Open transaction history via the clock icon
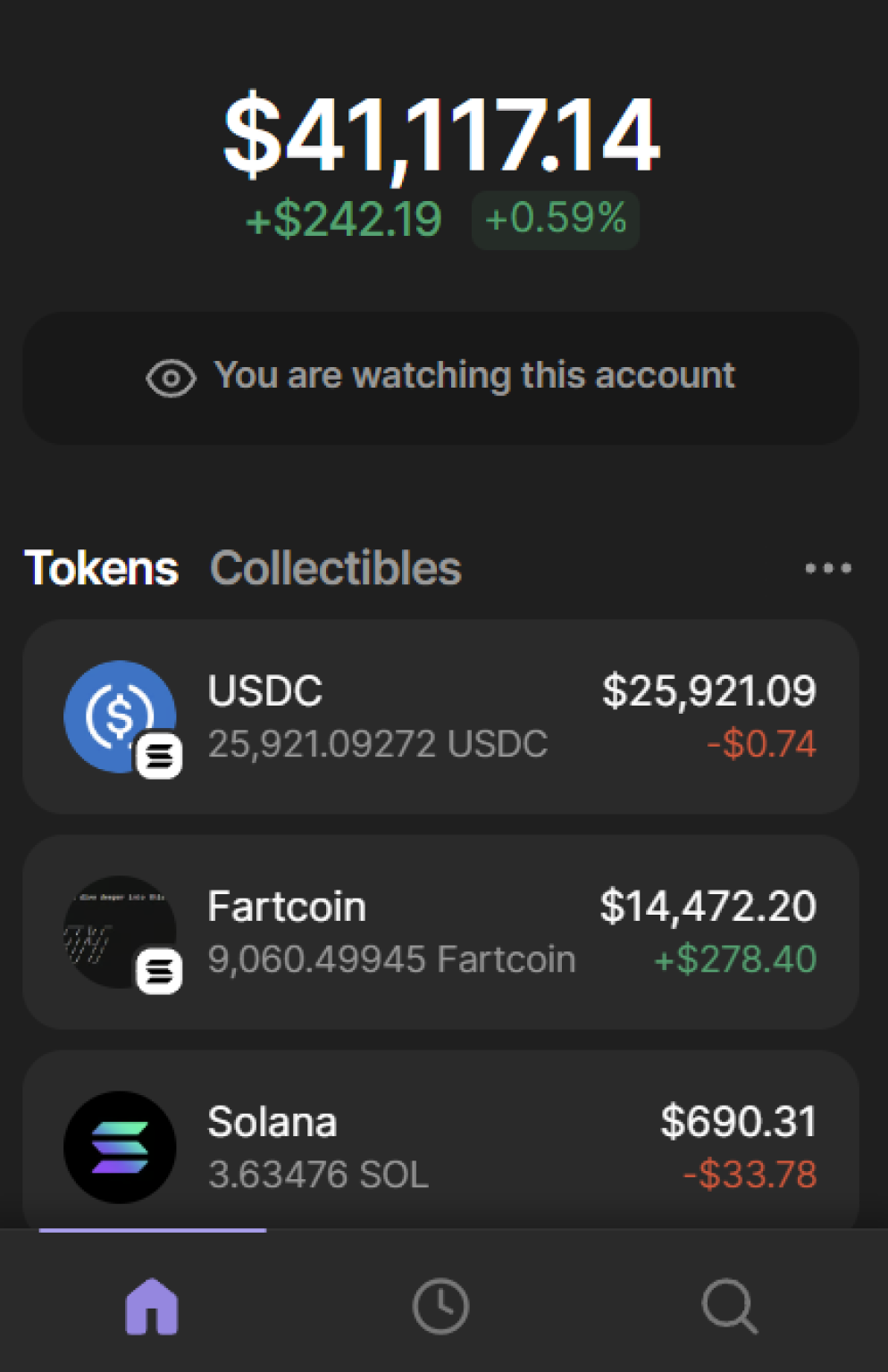 [x=440, y=1306]
